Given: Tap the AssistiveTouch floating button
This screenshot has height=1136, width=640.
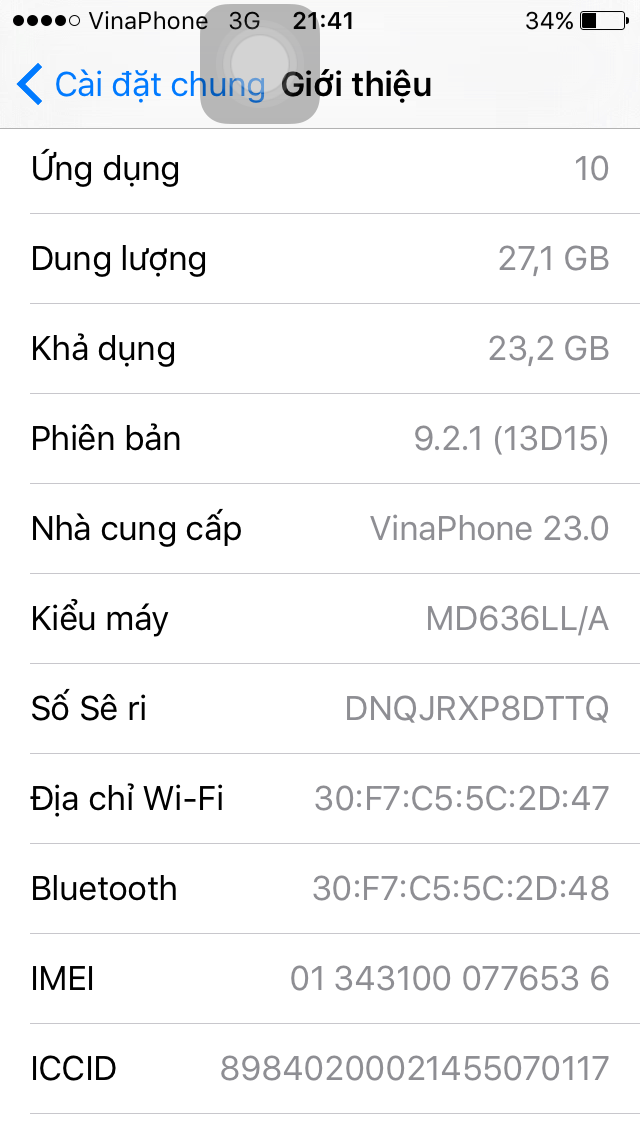Looking at the screenshot, I should [260, 65].
